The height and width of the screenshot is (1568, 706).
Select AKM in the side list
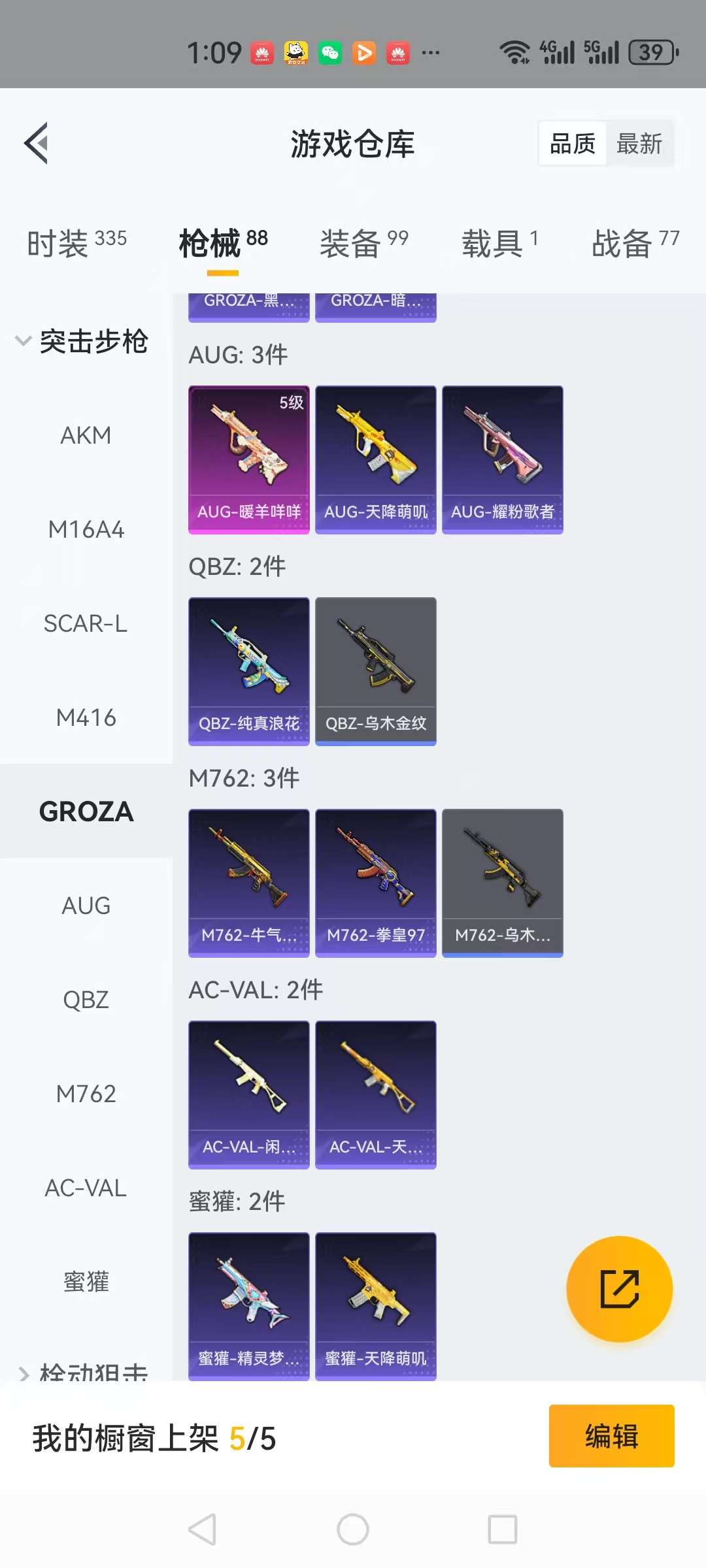pos(86,435)
